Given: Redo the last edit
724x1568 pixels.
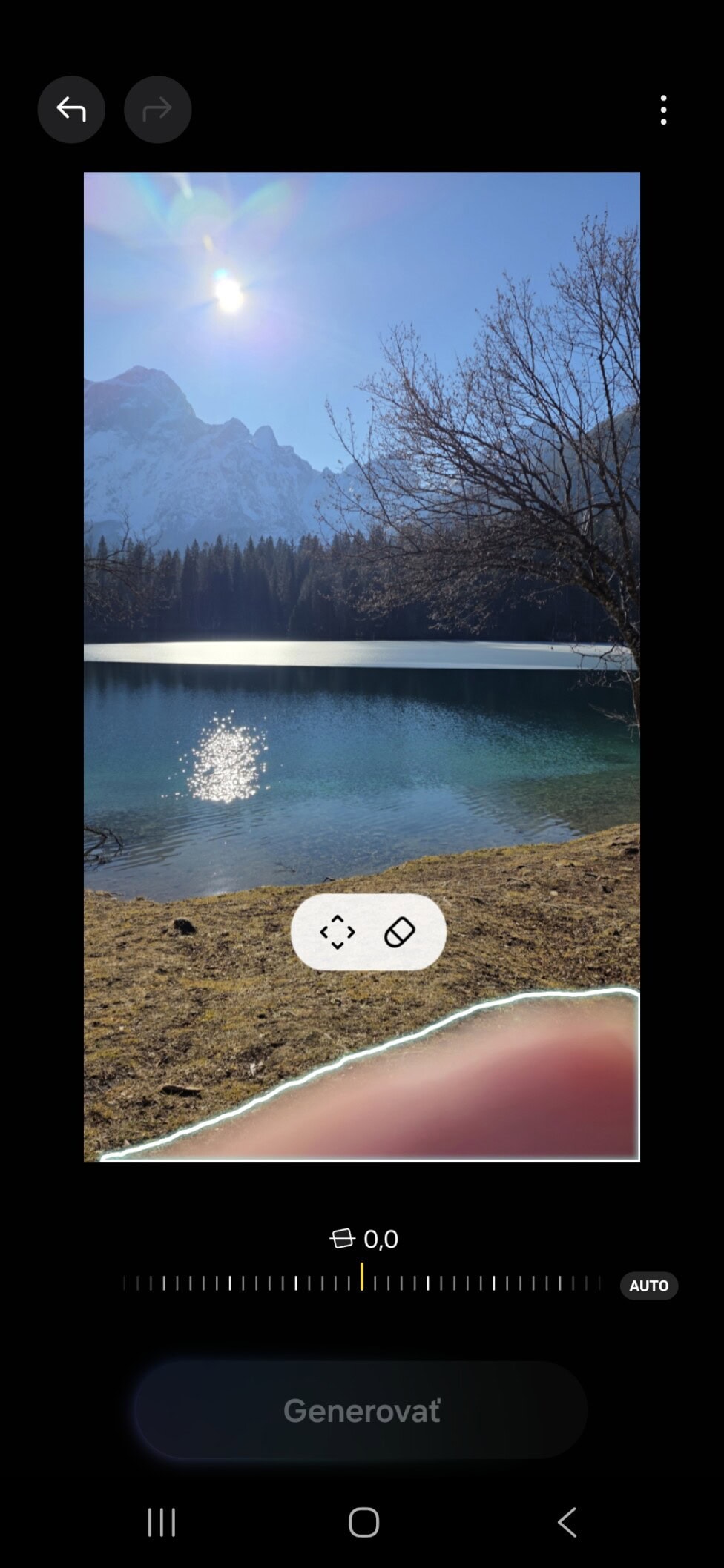Looking at the screenshot, I should point(157,110).
